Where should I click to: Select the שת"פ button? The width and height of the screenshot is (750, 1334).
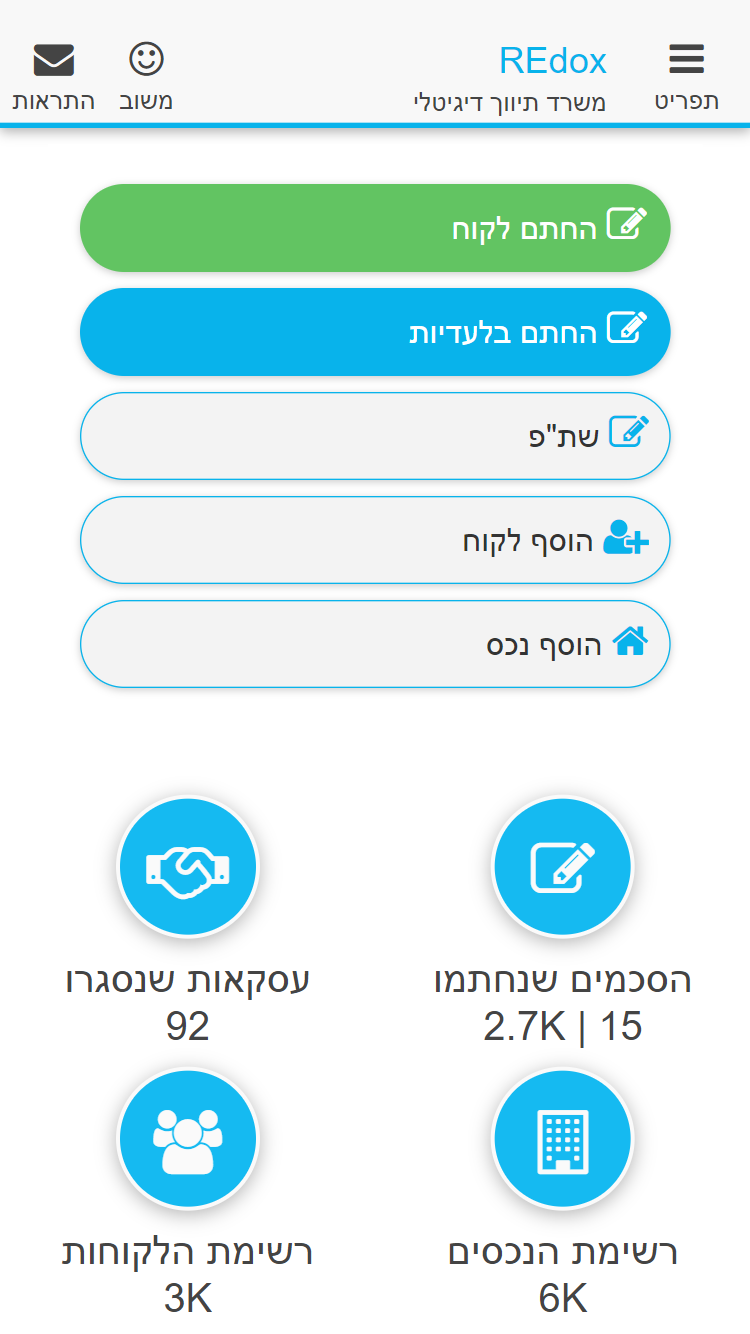(375, 436)
